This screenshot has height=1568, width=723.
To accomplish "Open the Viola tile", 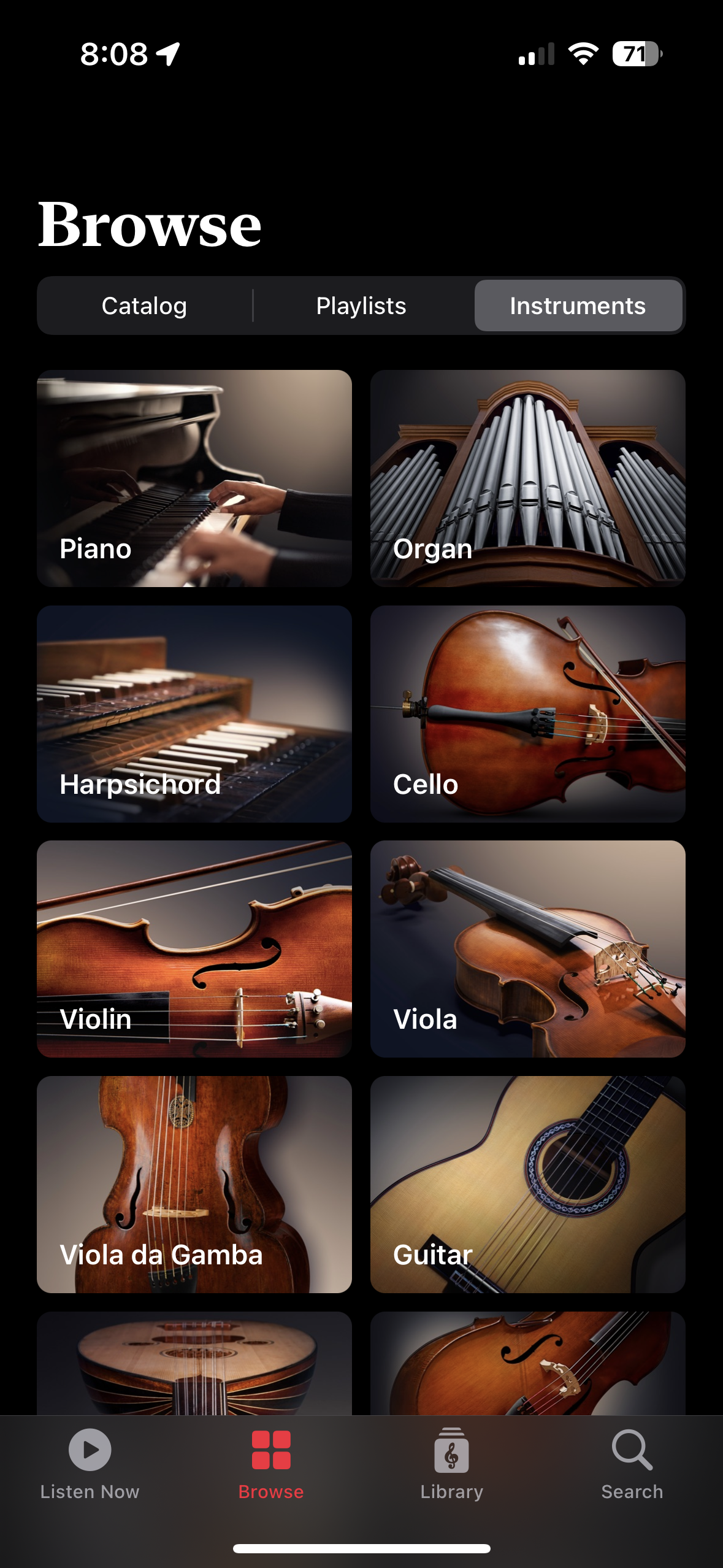I will (527, 948).
